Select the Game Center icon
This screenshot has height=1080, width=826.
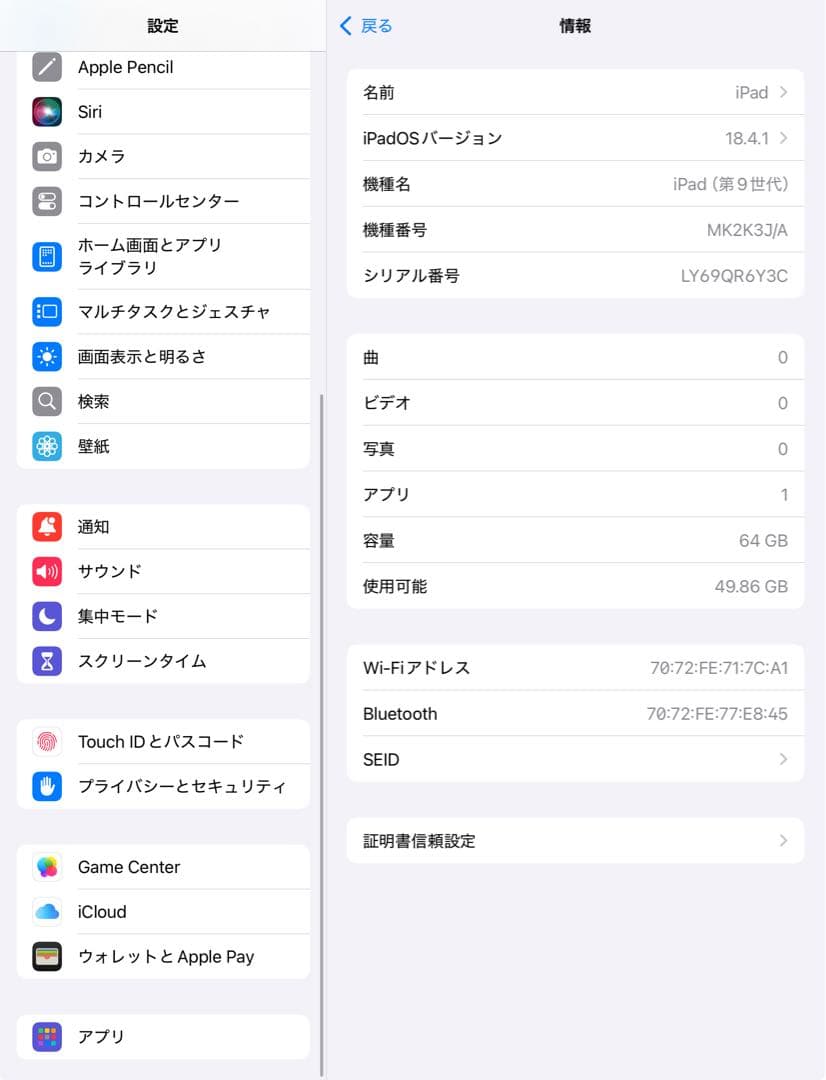pos(48,866)
